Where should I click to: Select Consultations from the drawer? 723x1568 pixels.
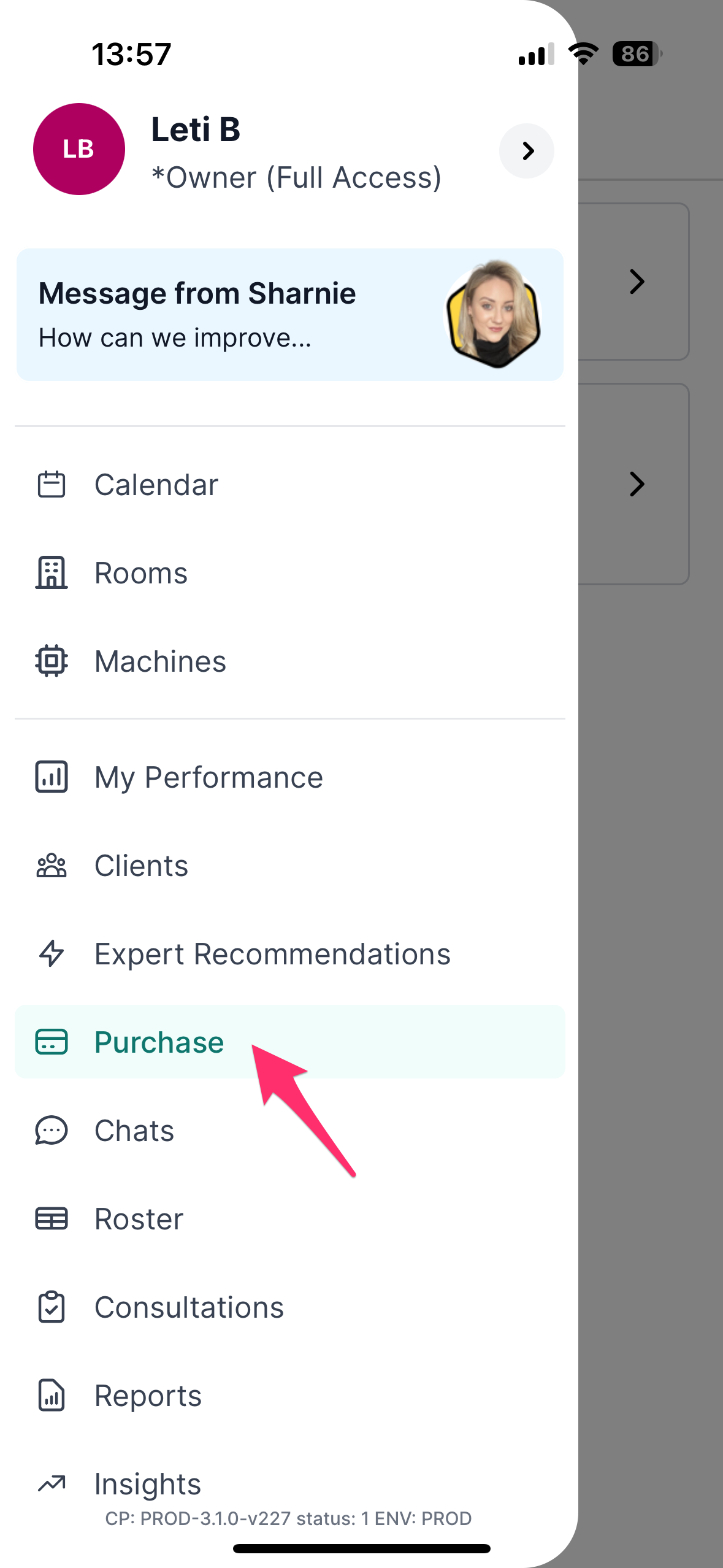(x=289, y=1307)
